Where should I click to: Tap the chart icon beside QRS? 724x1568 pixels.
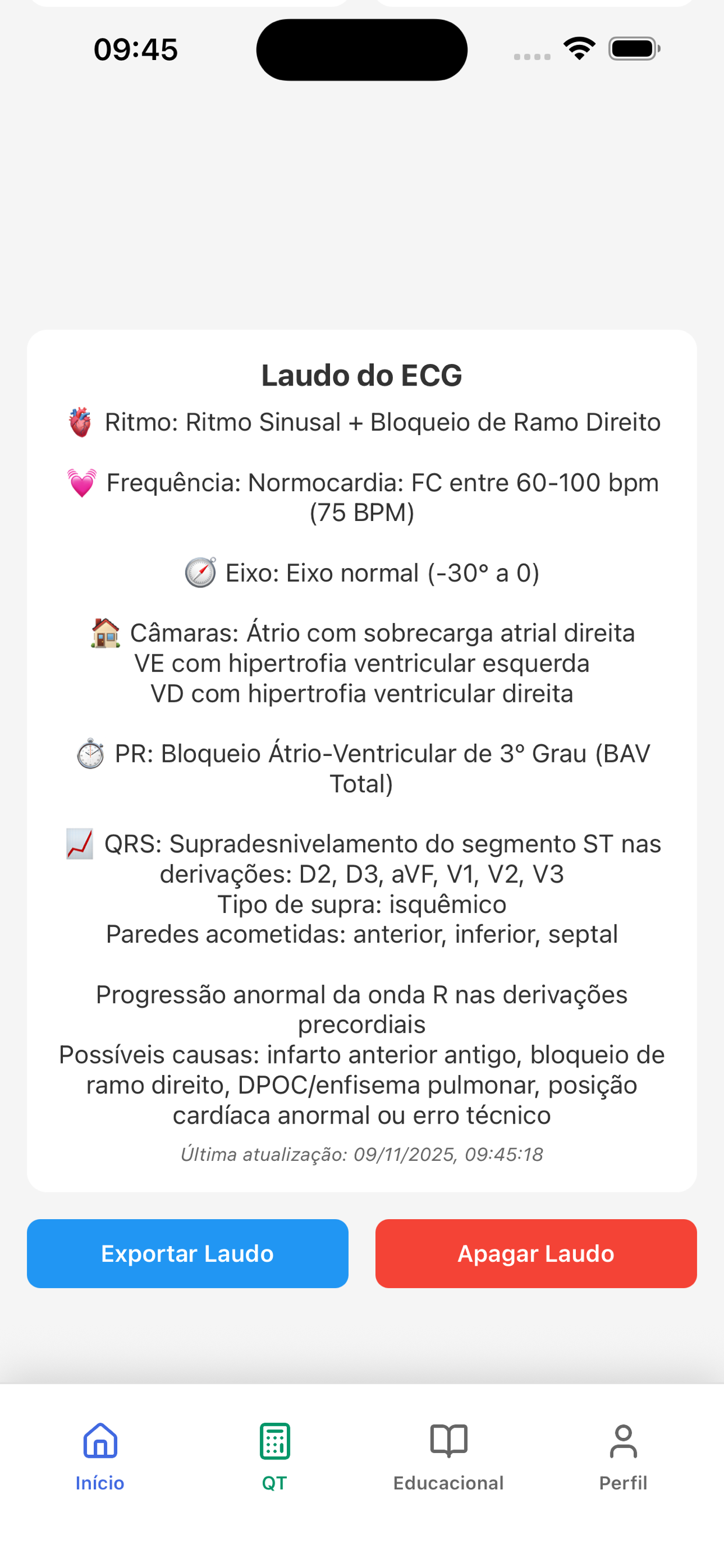80,844
